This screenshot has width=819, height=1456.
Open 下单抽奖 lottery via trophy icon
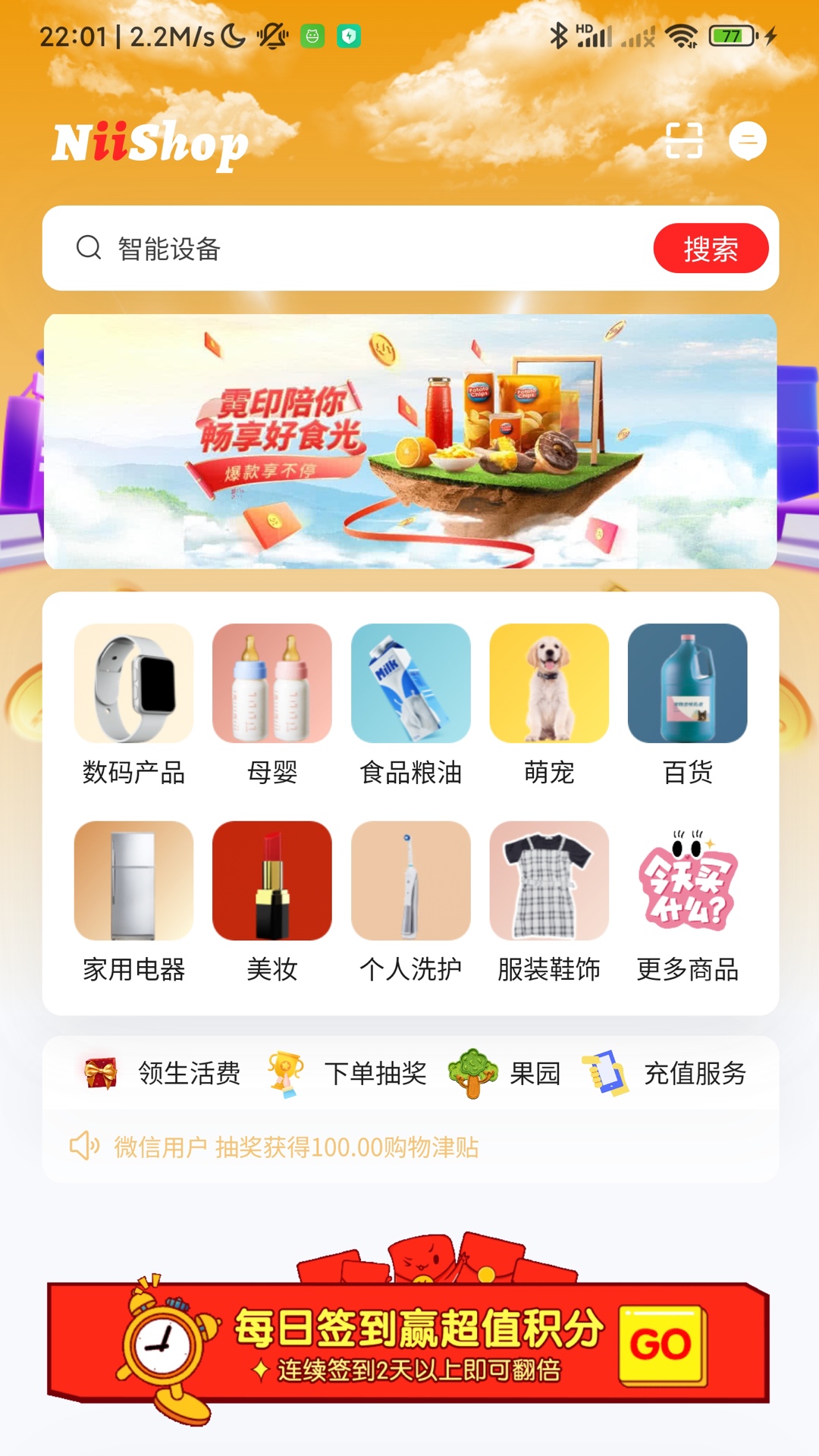point(281,1072)
